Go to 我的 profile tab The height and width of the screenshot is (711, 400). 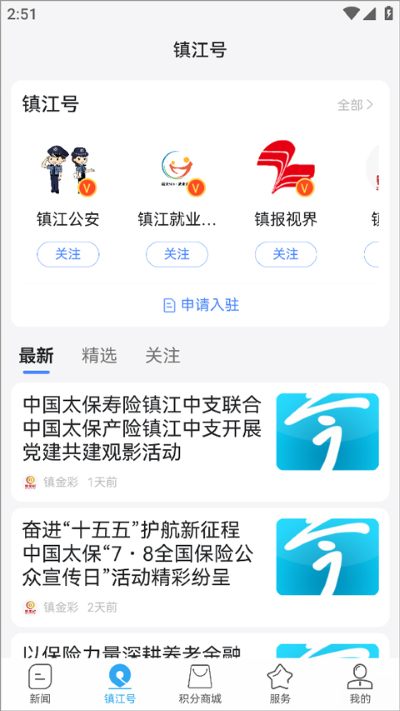[x=360, y=683]
